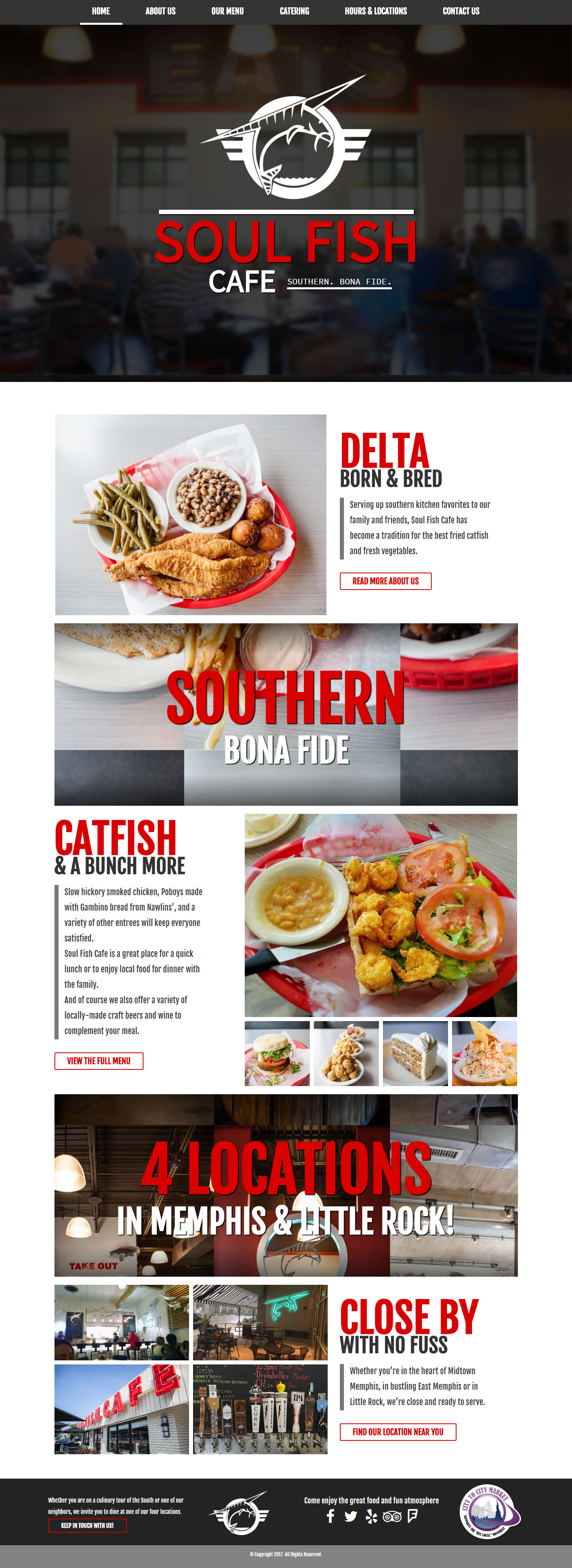Open the TripAdvisor icon

(391, 1516)
